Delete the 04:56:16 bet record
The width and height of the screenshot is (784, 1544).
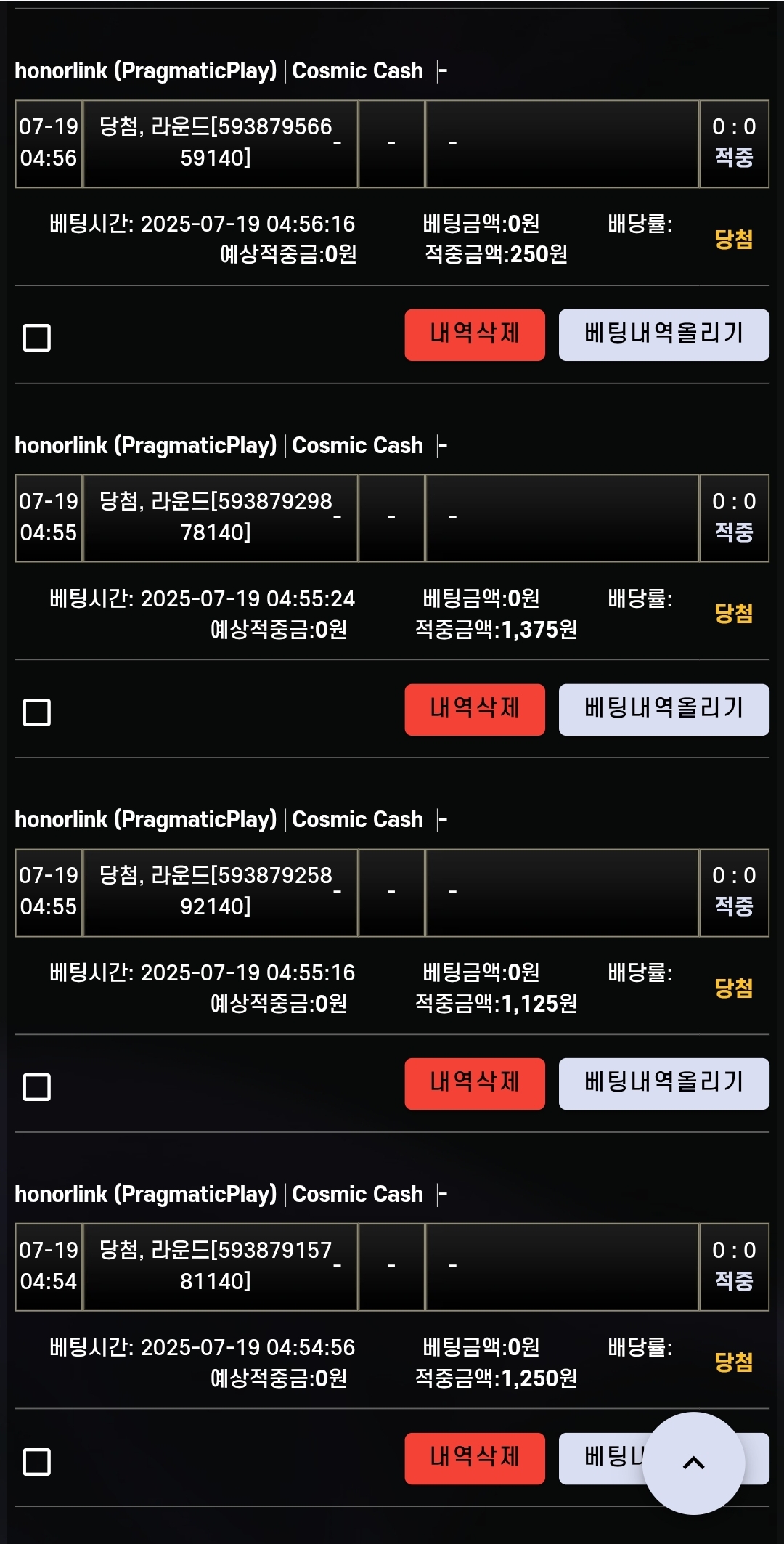pos(475,335)
